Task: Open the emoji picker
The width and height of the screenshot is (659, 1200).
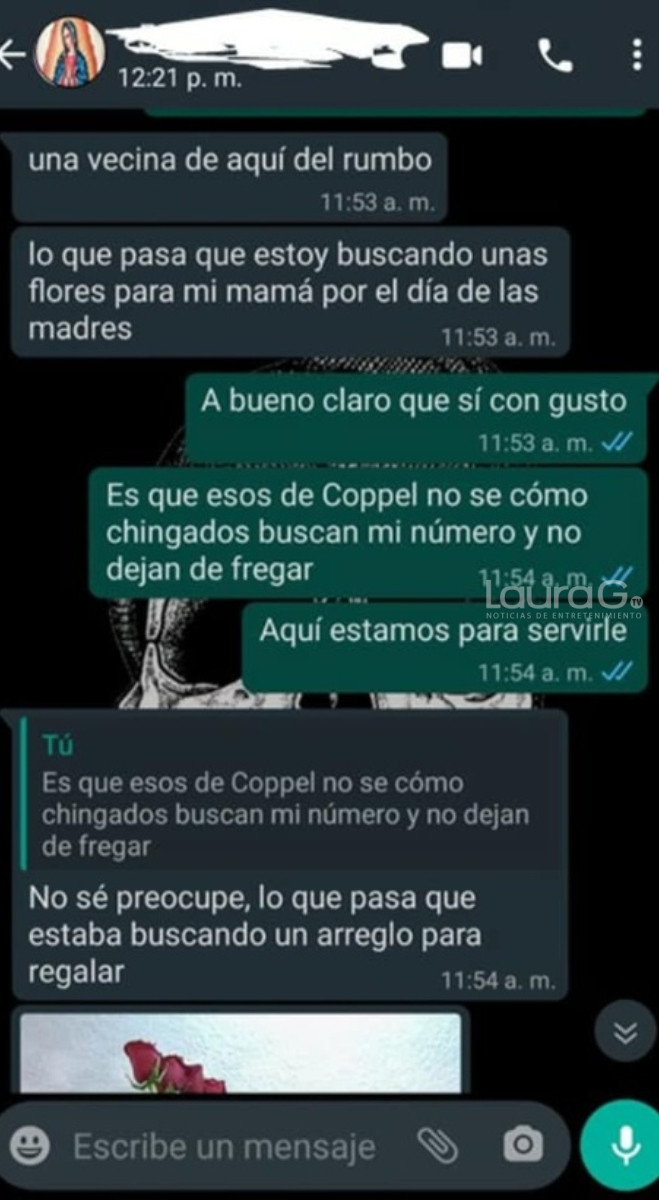Action: (x=31, y=1146)
